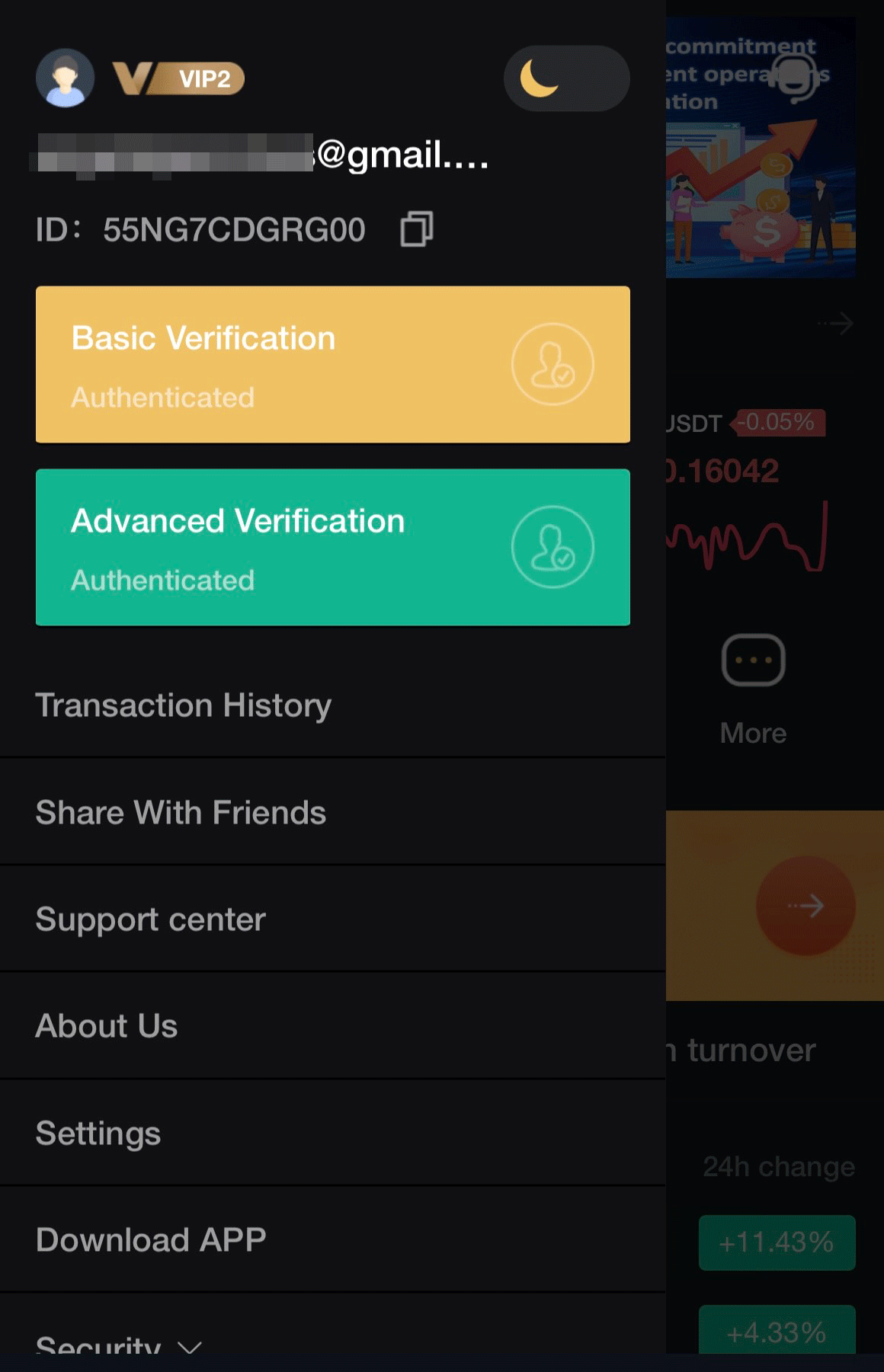This screenshot has width=884, height=1372.
Task: Open Share With Friends
Action: (x=181, y=813)
